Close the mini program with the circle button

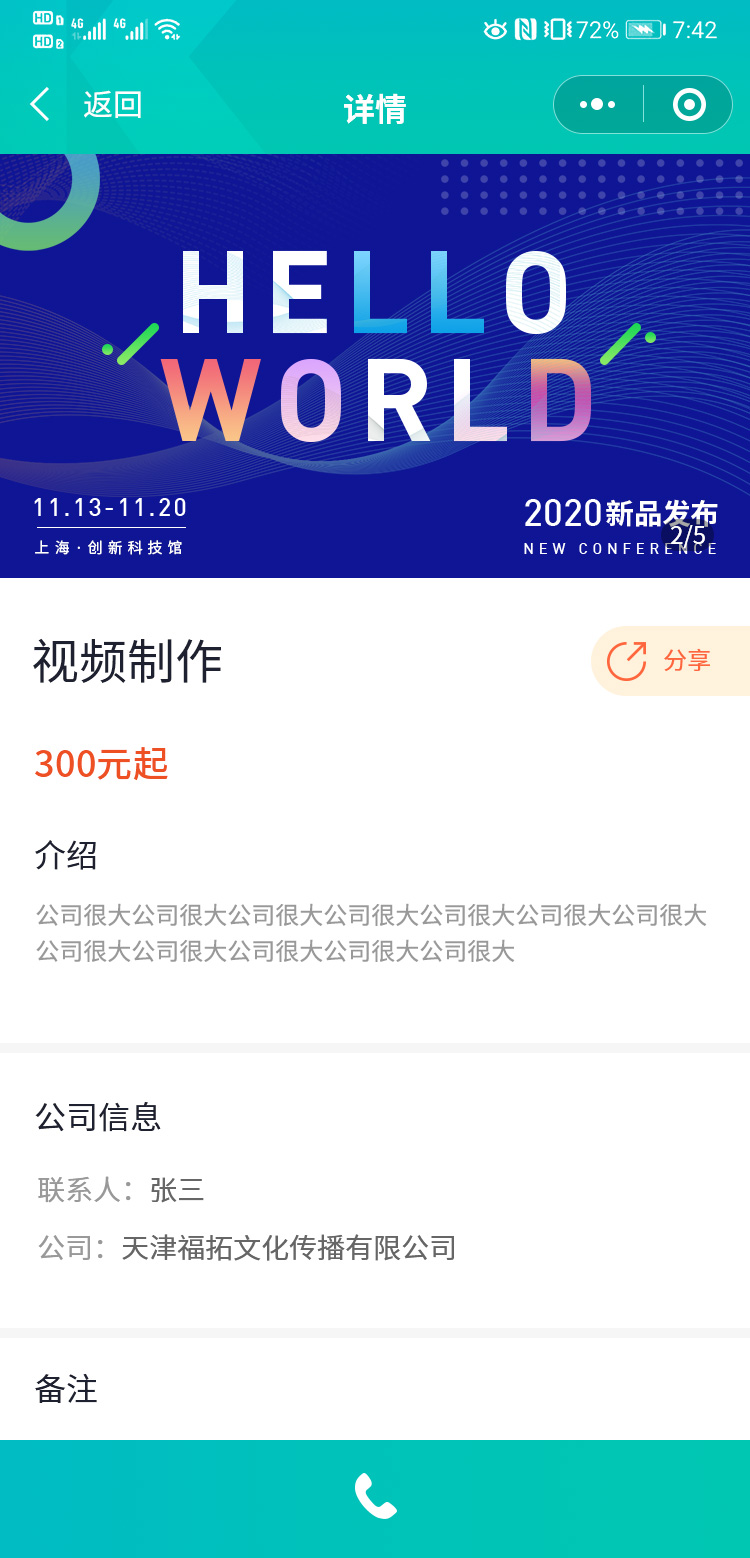click(689, 105)
